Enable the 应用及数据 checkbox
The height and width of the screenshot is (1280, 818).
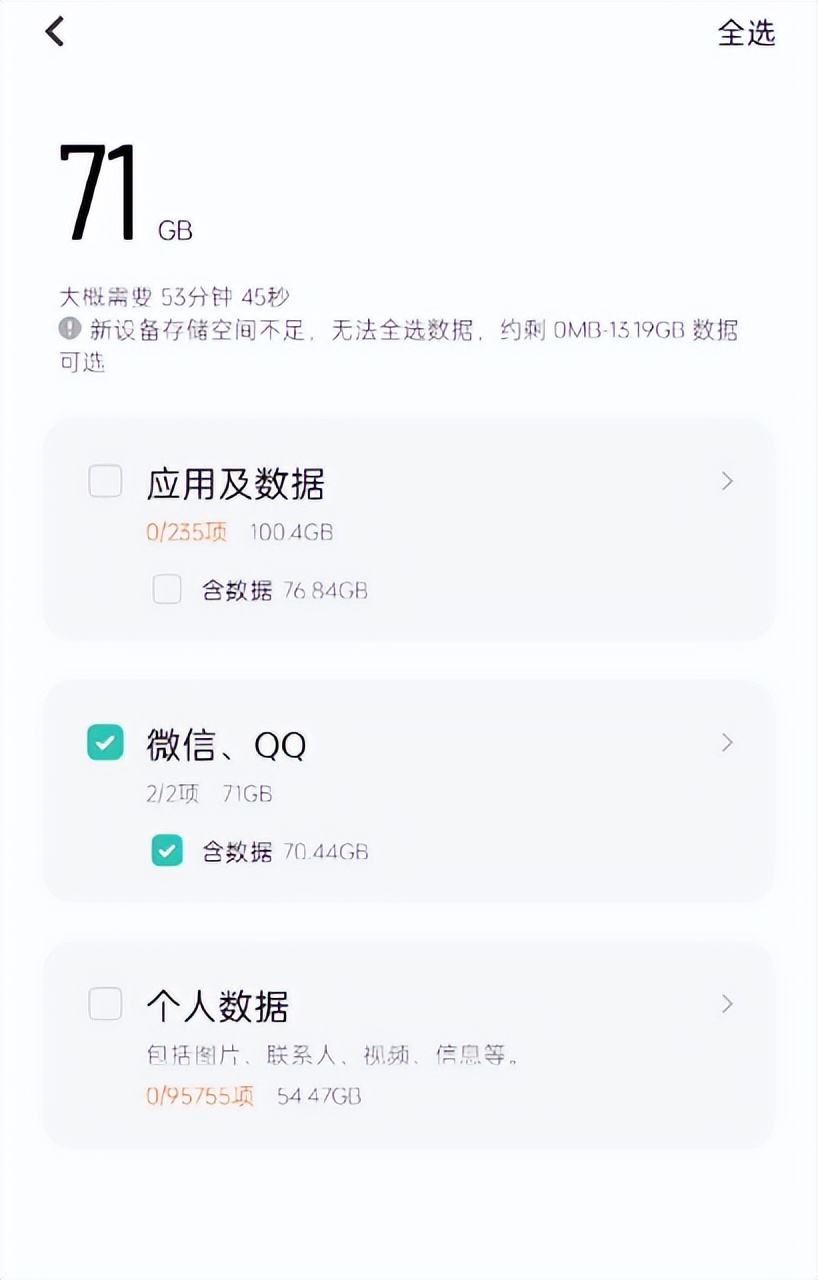coord(105,481)
